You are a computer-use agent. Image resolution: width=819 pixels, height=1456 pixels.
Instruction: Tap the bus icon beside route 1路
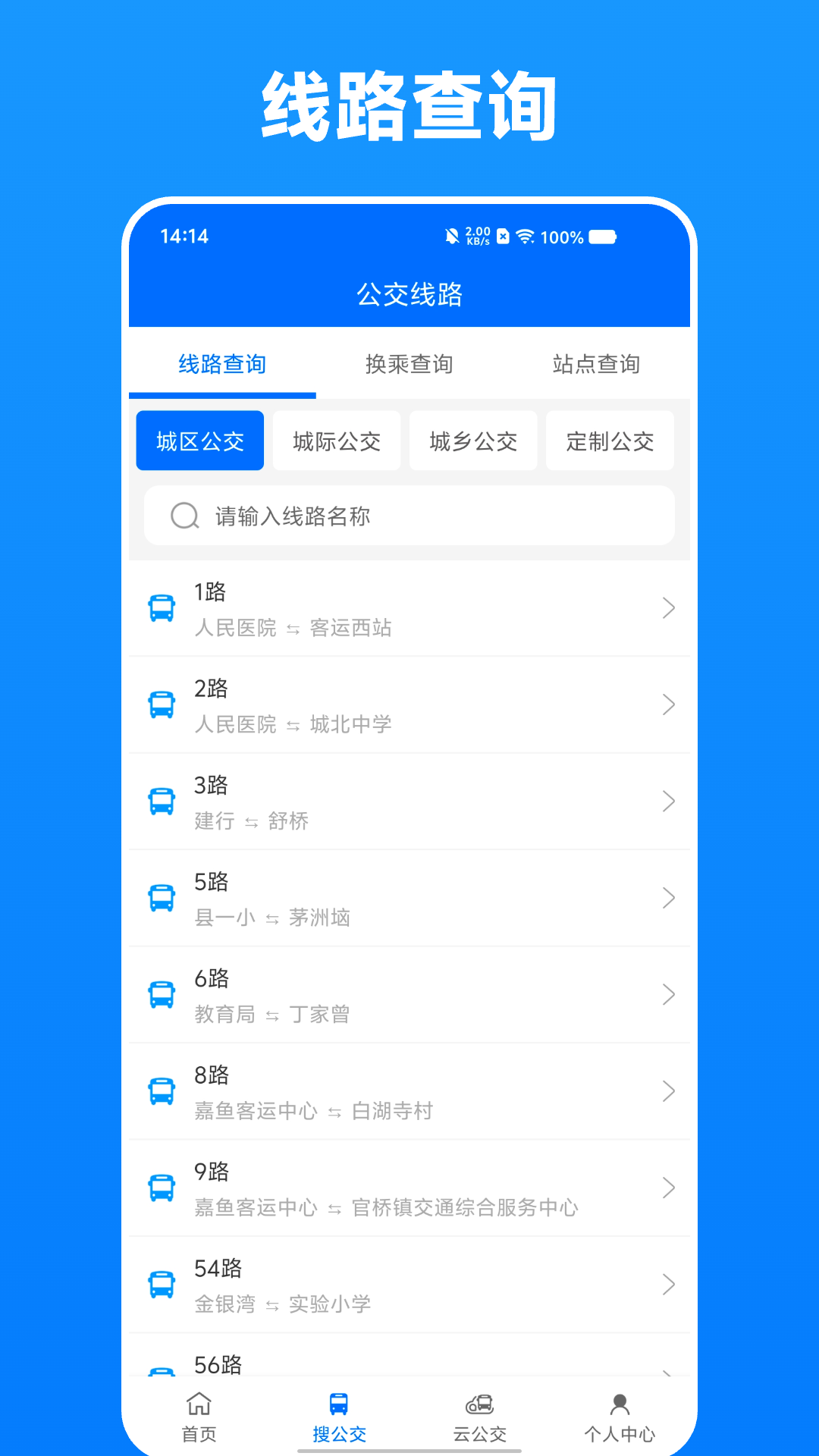pyautogui.click(x=161, y=607)
